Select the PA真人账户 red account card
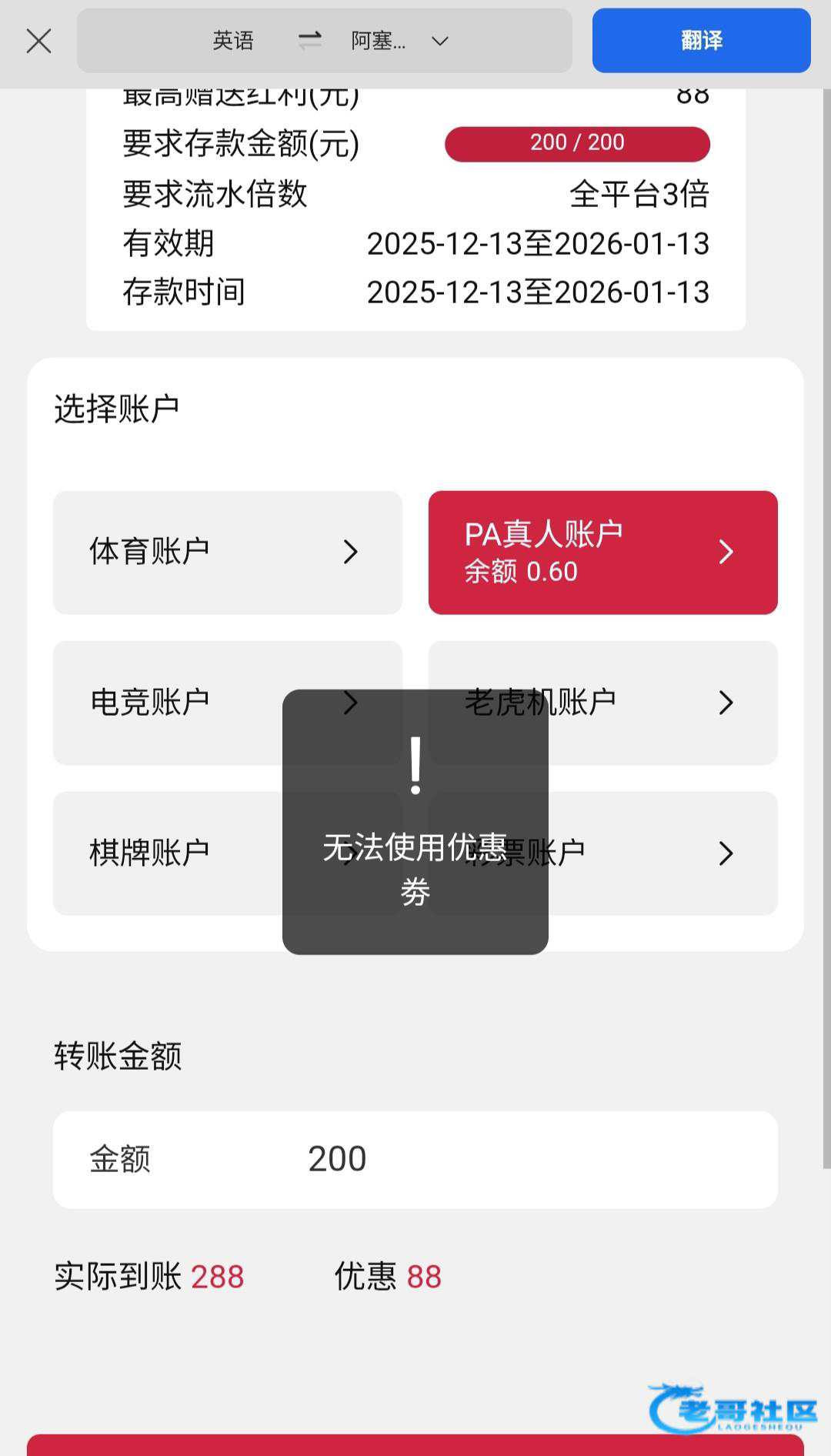 click(603, 552)
